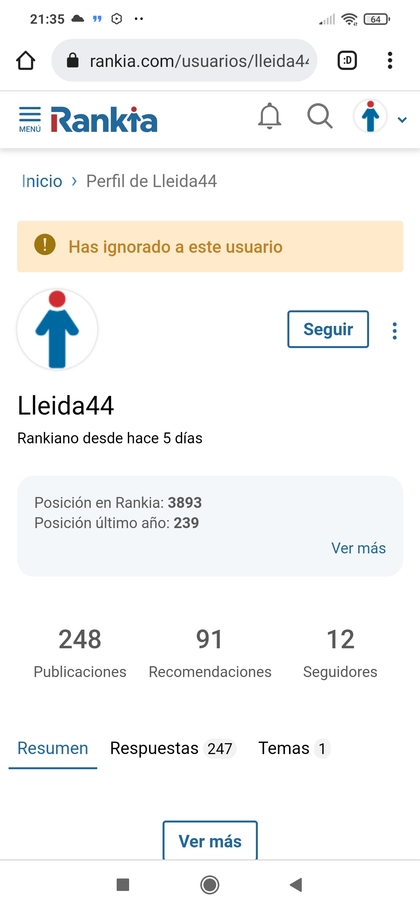Image resolution: width=420 pixels, height=910 pixels.
Task: Select the Resumen tab
Action: click(x=53, y=749)
